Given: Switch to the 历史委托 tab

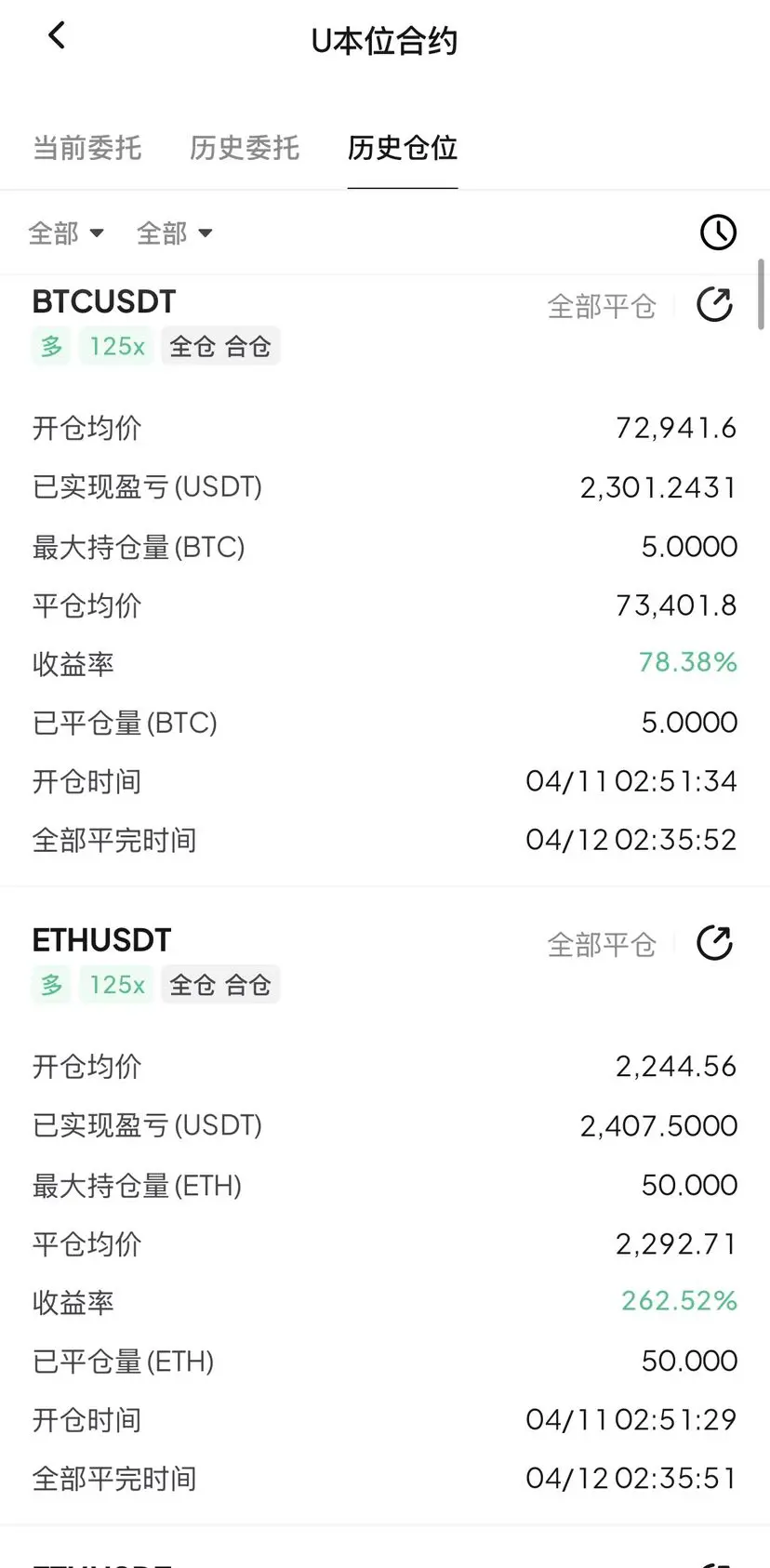Looking at the screenshot, I should pyautogui.click(x=245, y=148).
